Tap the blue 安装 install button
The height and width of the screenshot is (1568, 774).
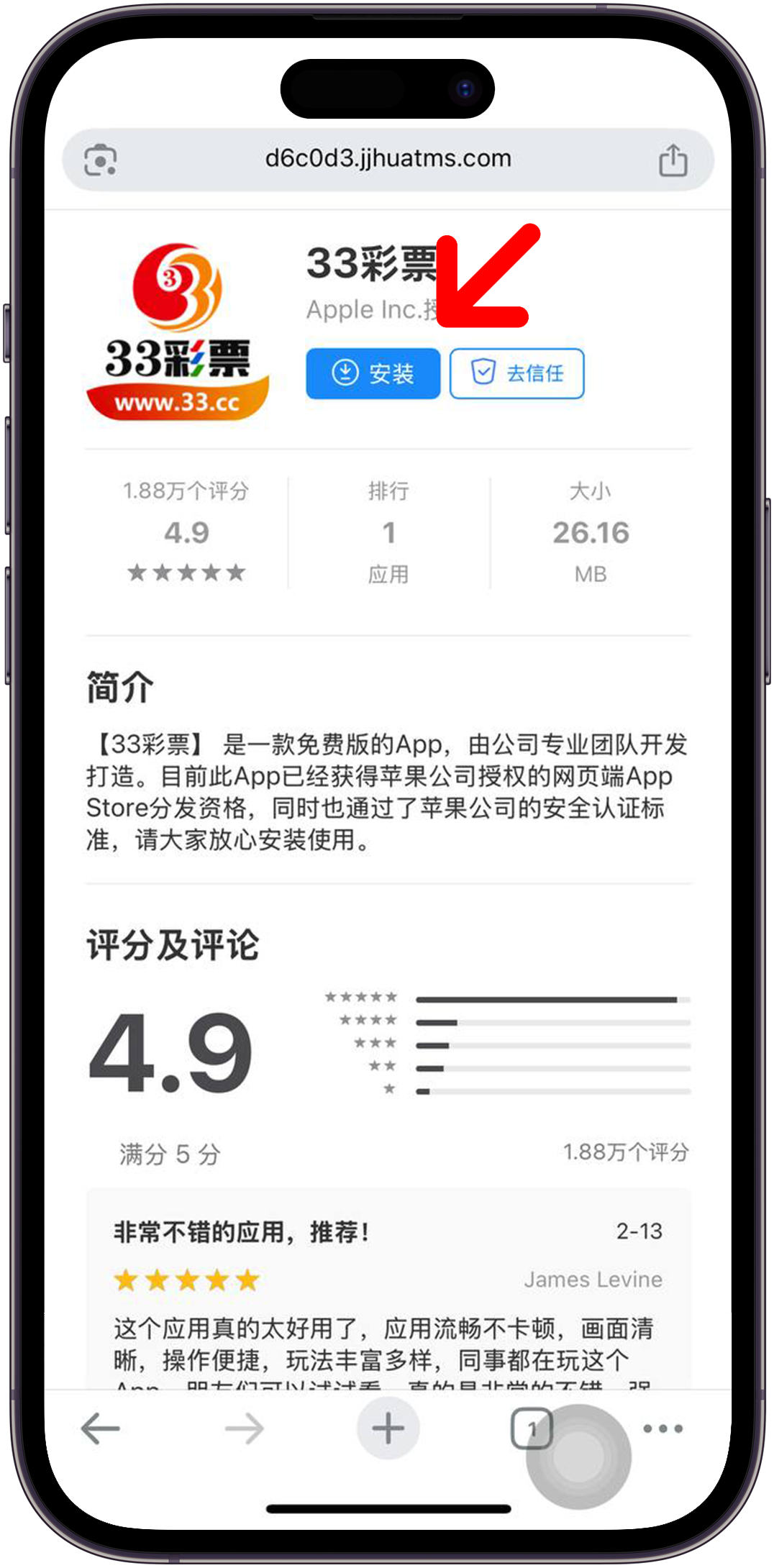pos(373,373)
